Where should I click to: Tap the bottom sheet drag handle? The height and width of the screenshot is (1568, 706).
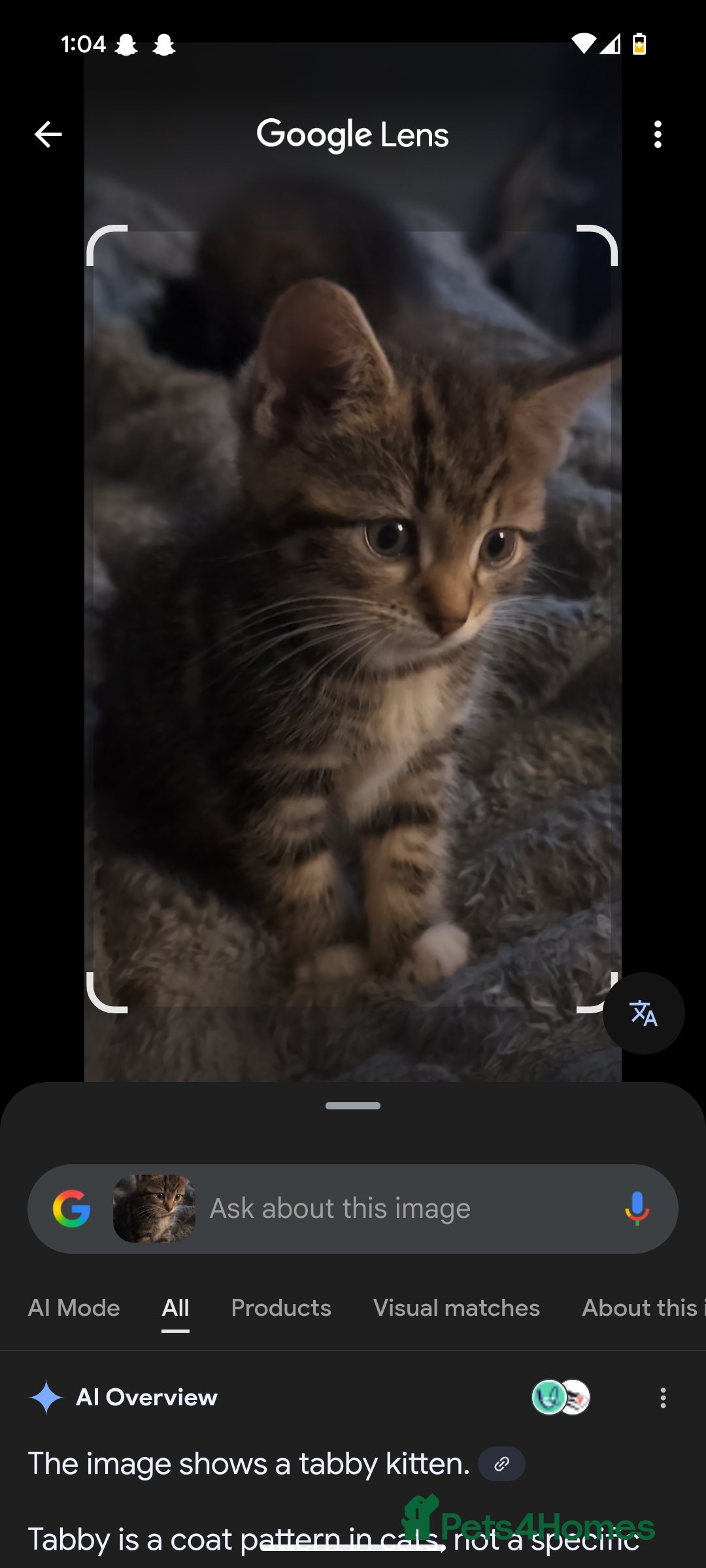353,1105
